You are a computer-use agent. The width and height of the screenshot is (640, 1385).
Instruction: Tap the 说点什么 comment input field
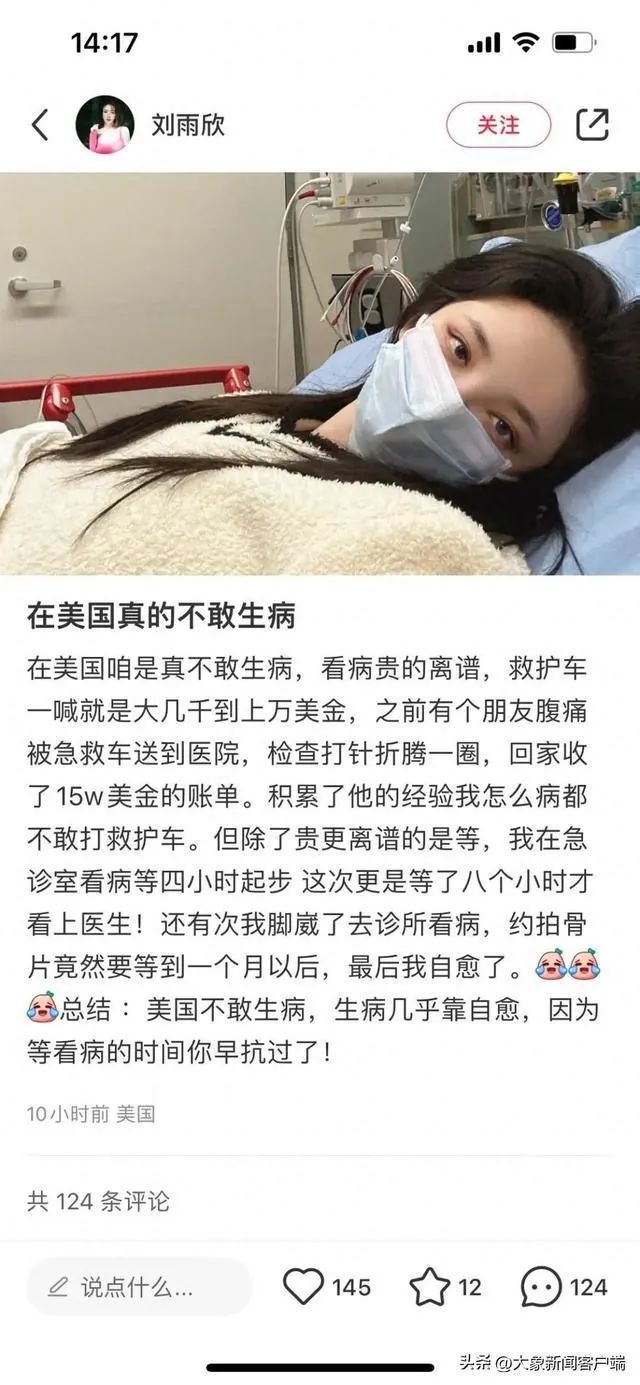138,1287
